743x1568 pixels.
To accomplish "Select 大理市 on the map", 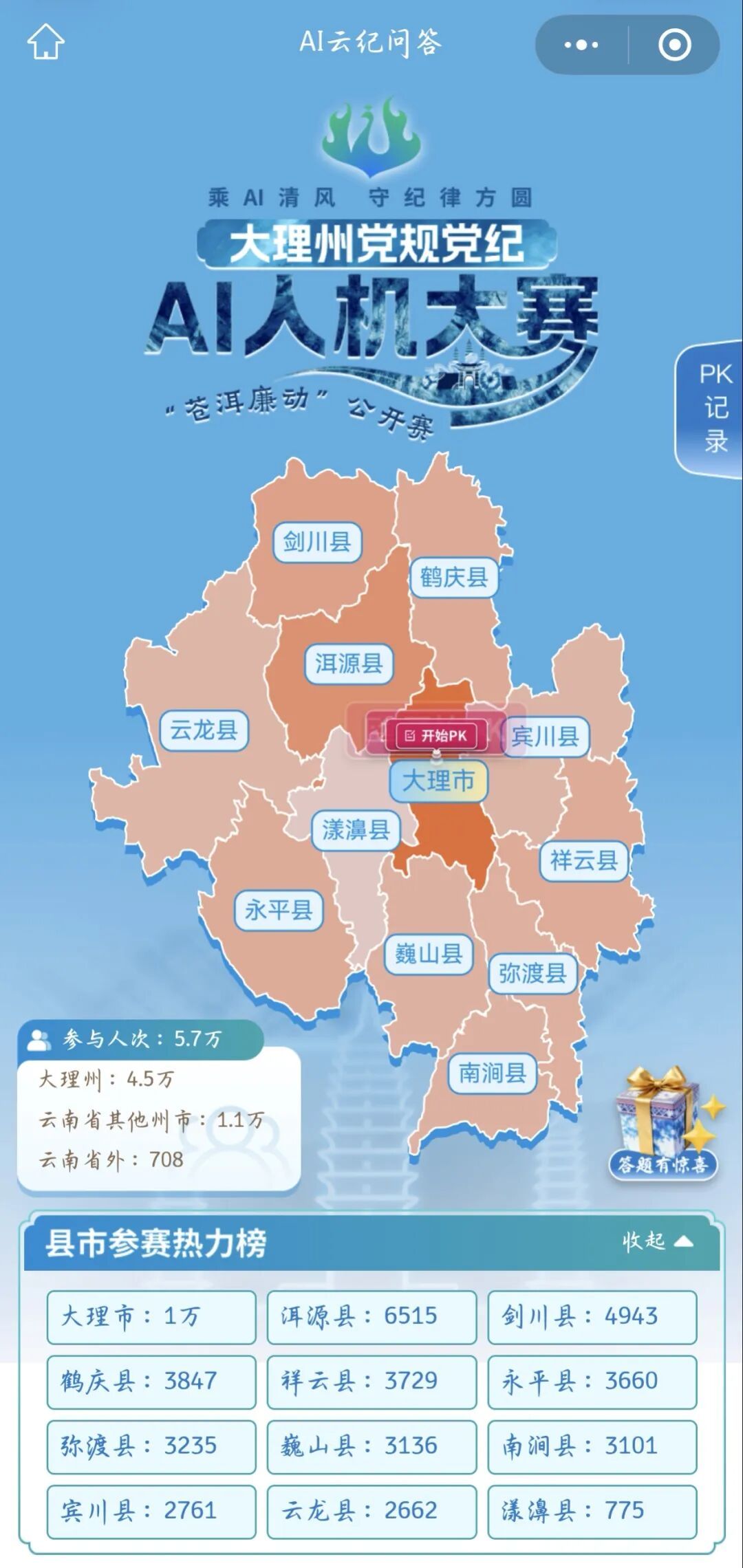I will [x=439, y=781].
